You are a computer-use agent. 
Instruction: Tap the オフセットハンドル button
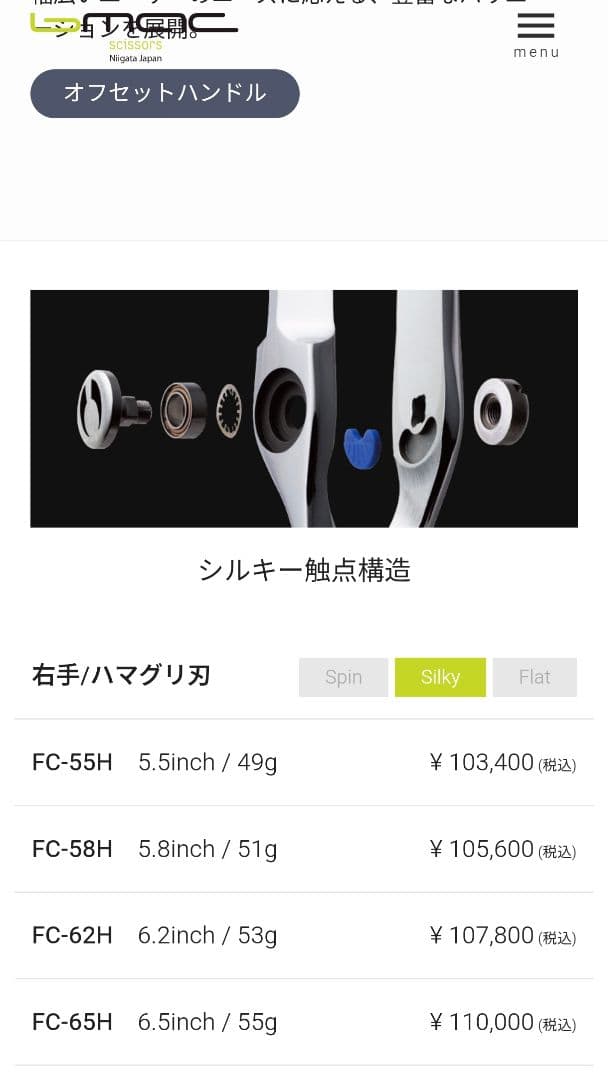point(165,93)
